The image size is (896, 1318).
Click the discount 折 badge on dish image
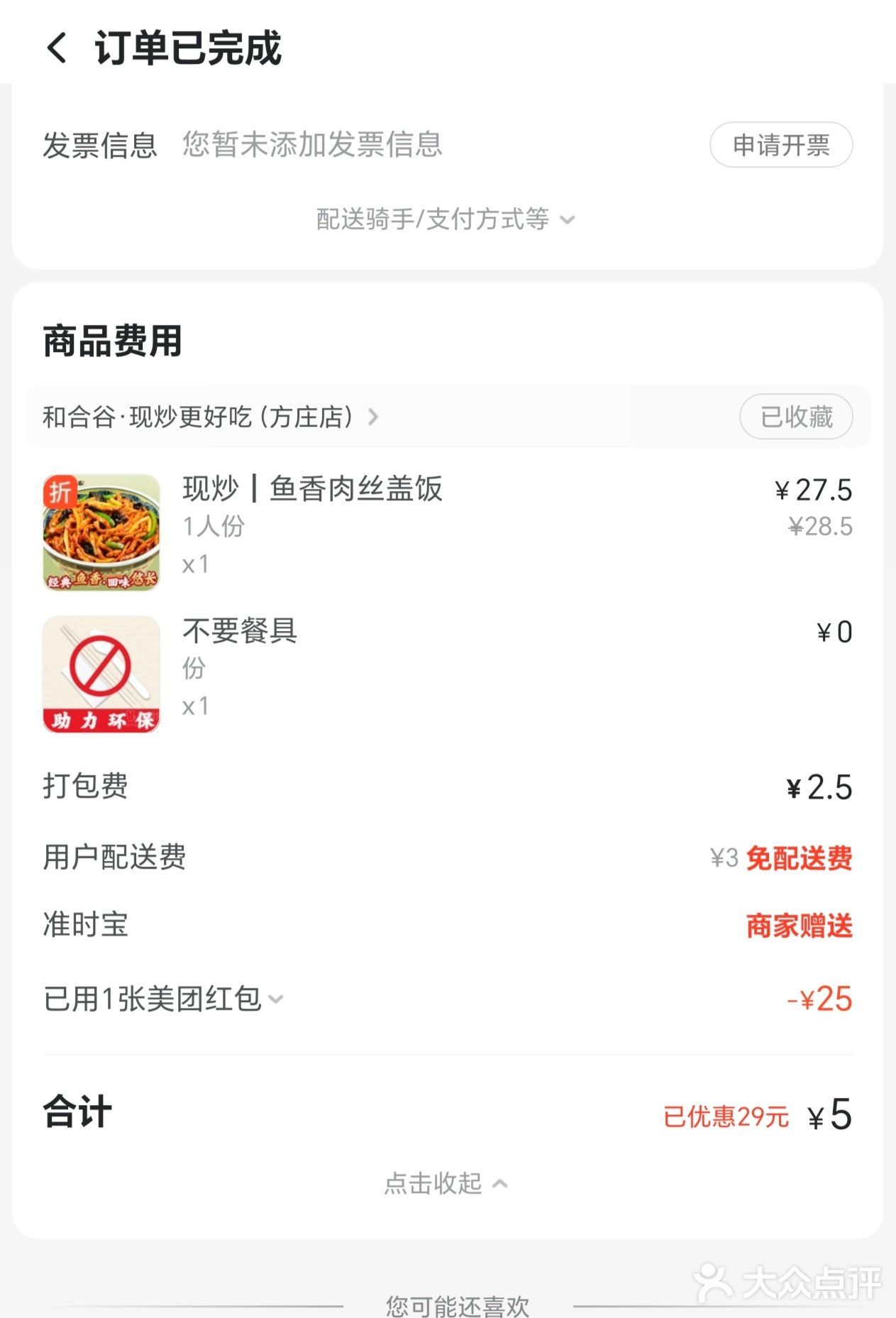(60, 490)
